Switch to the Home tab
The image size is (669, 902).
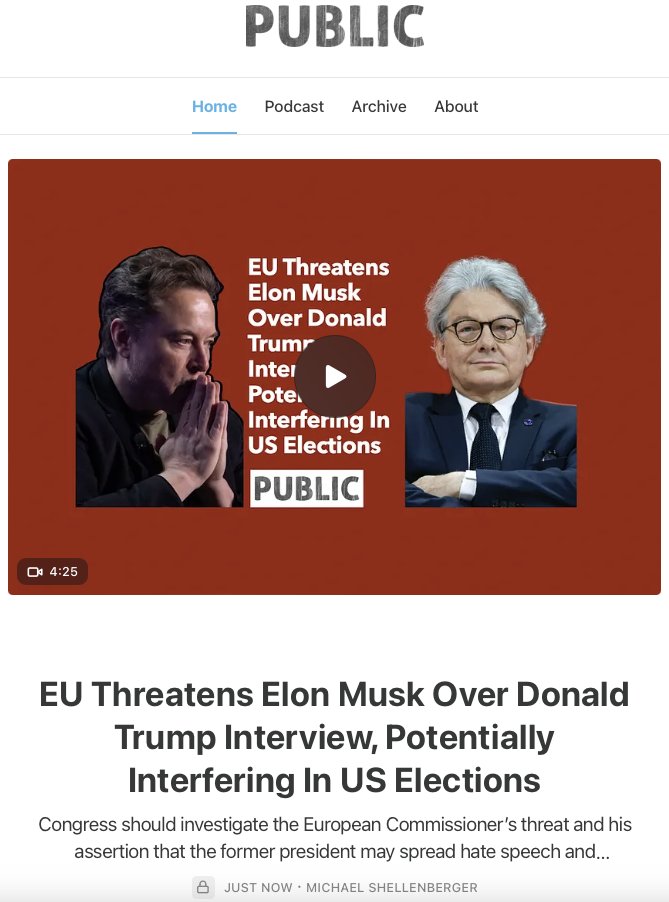click(x=214, y=106)
